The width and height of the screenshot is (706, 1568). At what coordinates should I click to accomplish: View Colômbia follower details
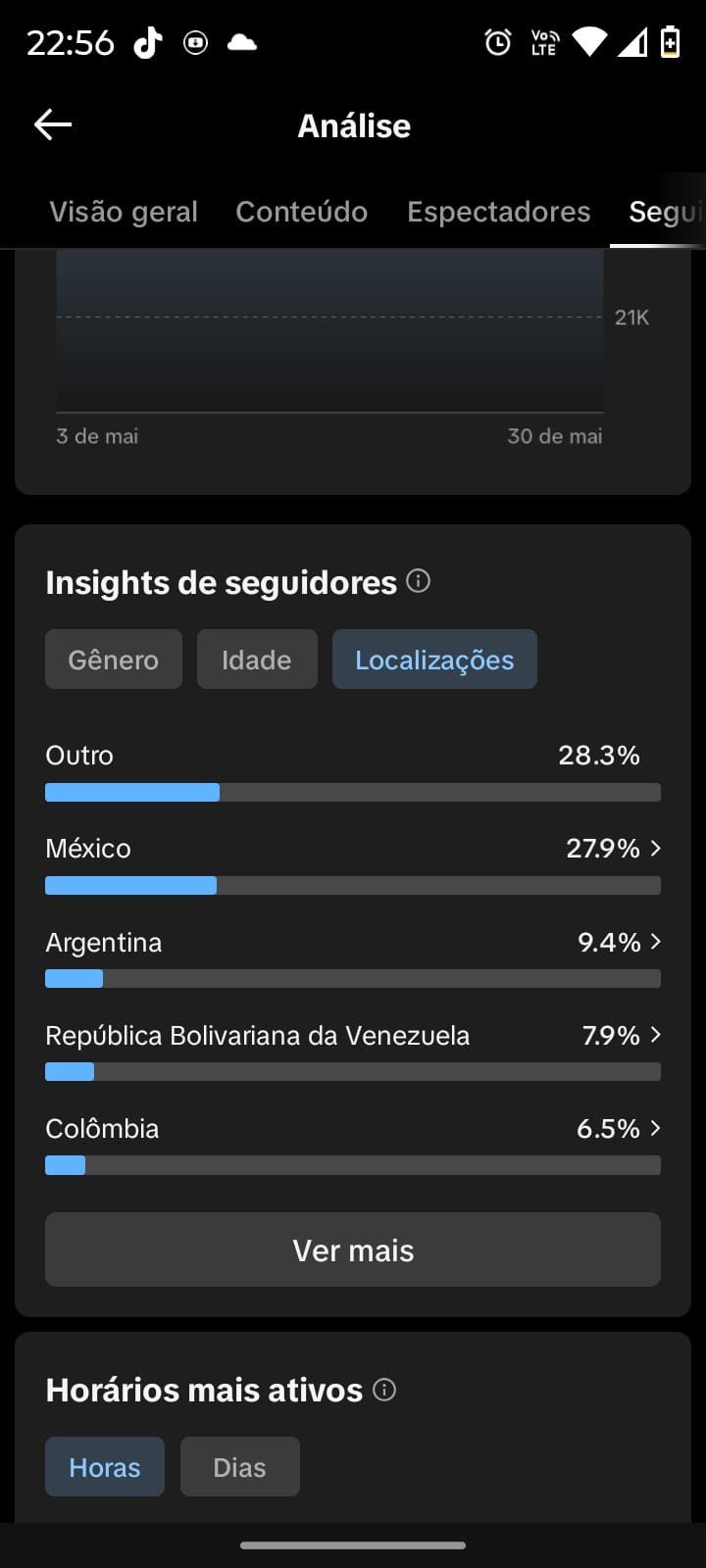tap(353, 1144)
